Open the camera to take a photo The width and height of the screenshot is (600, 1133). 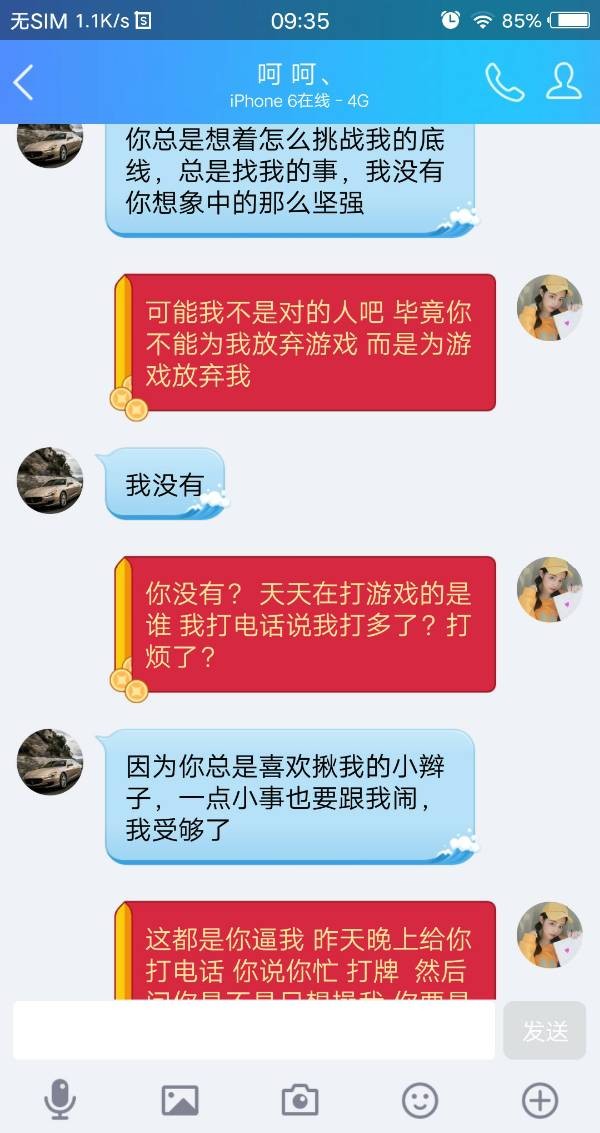[x=300, y=1100]
